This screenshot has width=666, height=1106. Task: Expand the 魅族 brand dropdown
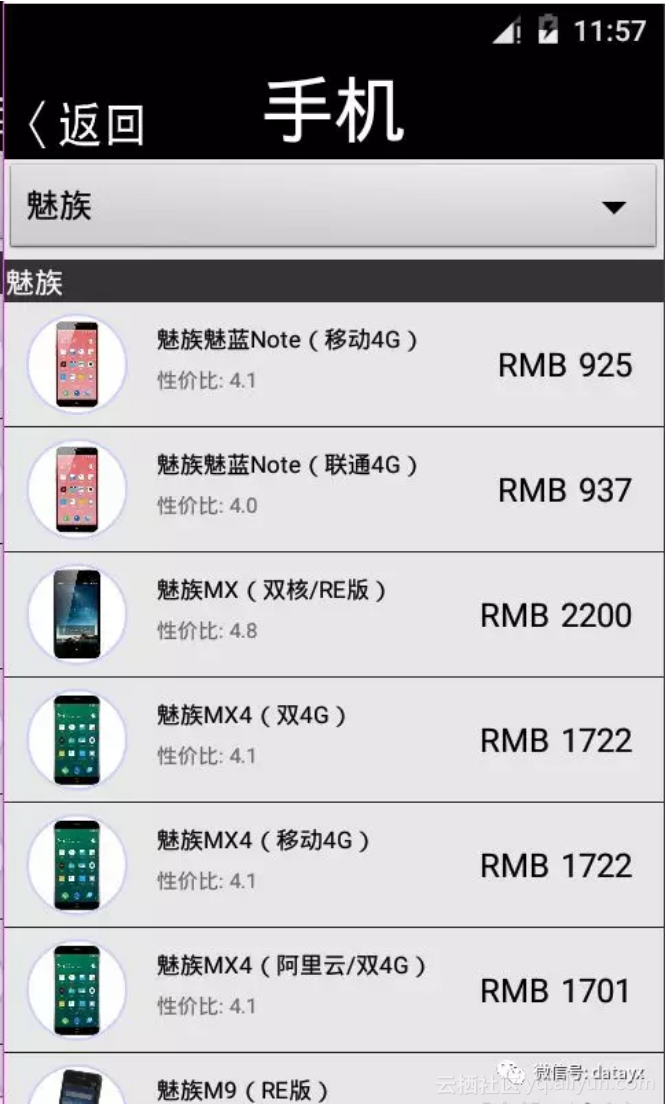[x=333, y=207]
